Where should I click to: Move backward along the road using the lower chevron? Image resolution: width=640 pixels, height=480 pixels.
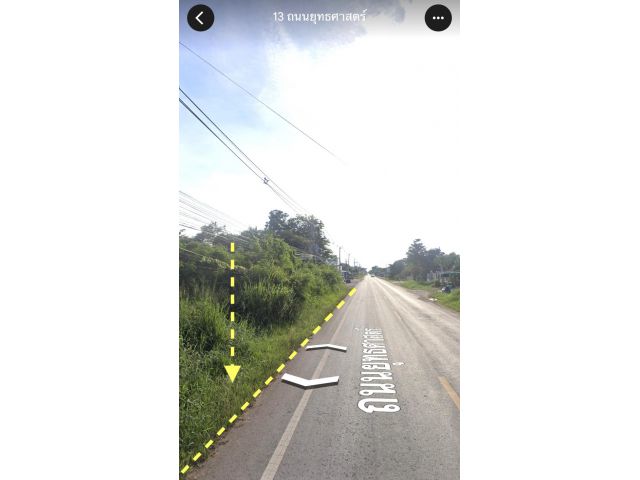pyautogui.click(x=310, y=380)
